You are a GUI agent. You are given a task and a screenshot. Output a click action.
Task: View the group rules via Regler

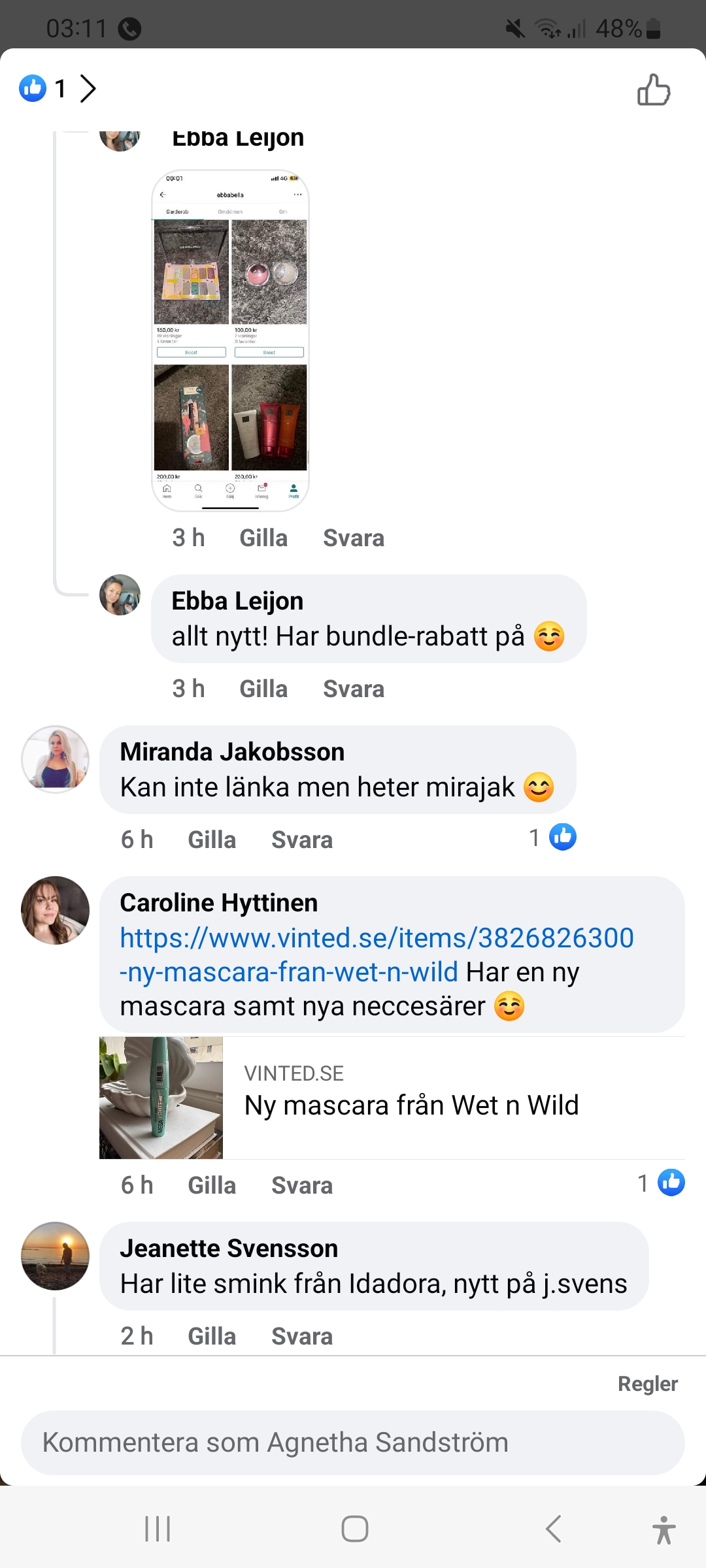647,1384
